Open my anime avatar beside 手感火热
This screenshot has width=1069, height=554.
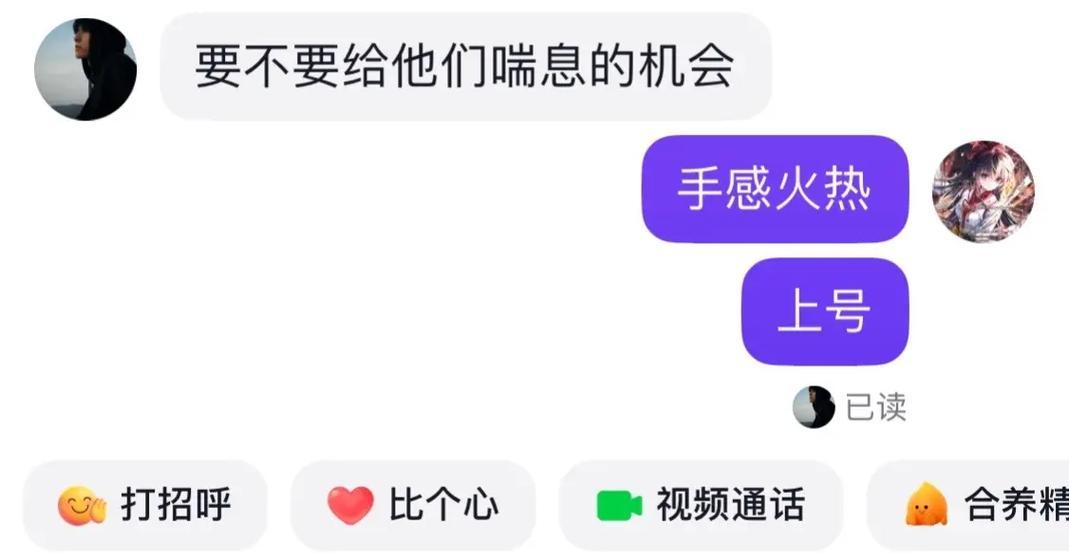[x=983, y=191]
